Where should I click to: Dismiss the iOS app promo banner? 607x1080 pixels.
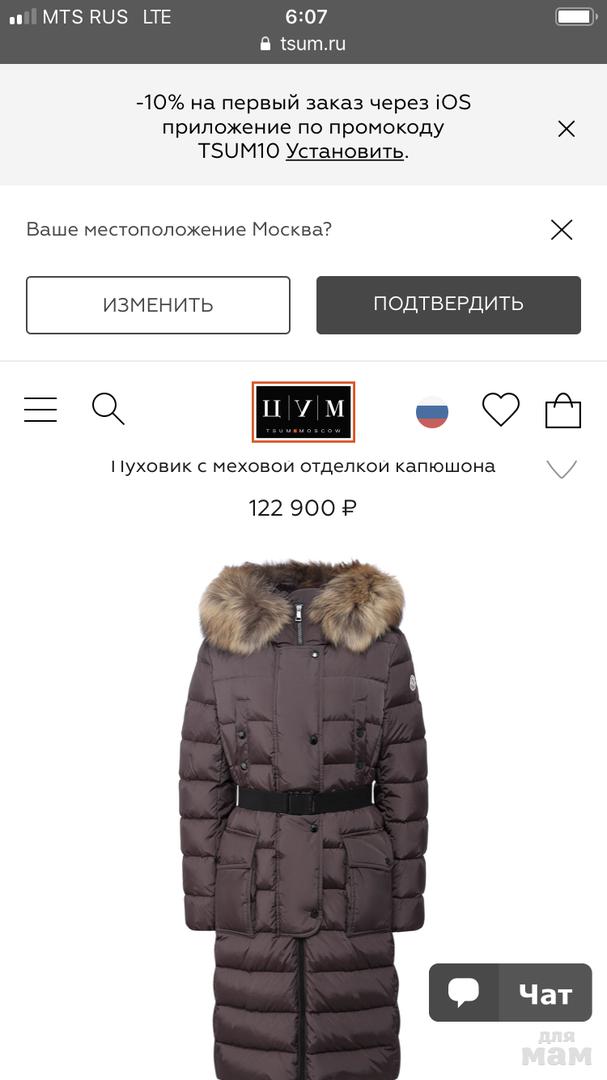click(x=566, y=128)
